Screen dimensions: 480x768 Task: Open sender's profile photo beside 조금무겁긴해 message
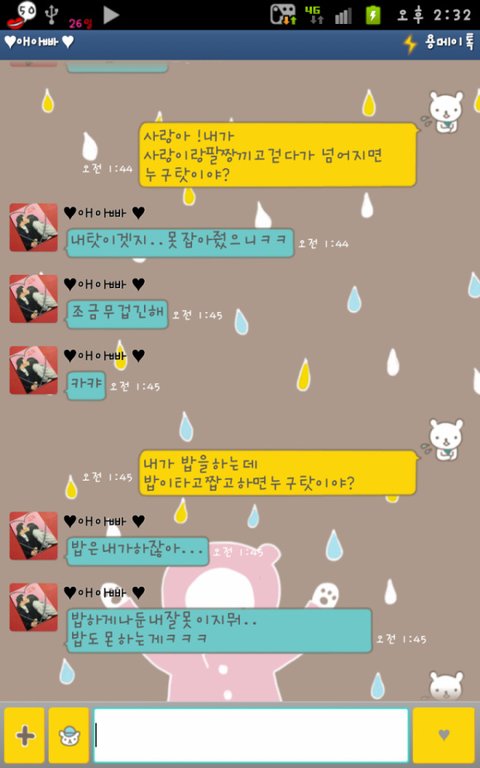coord(33,299)
